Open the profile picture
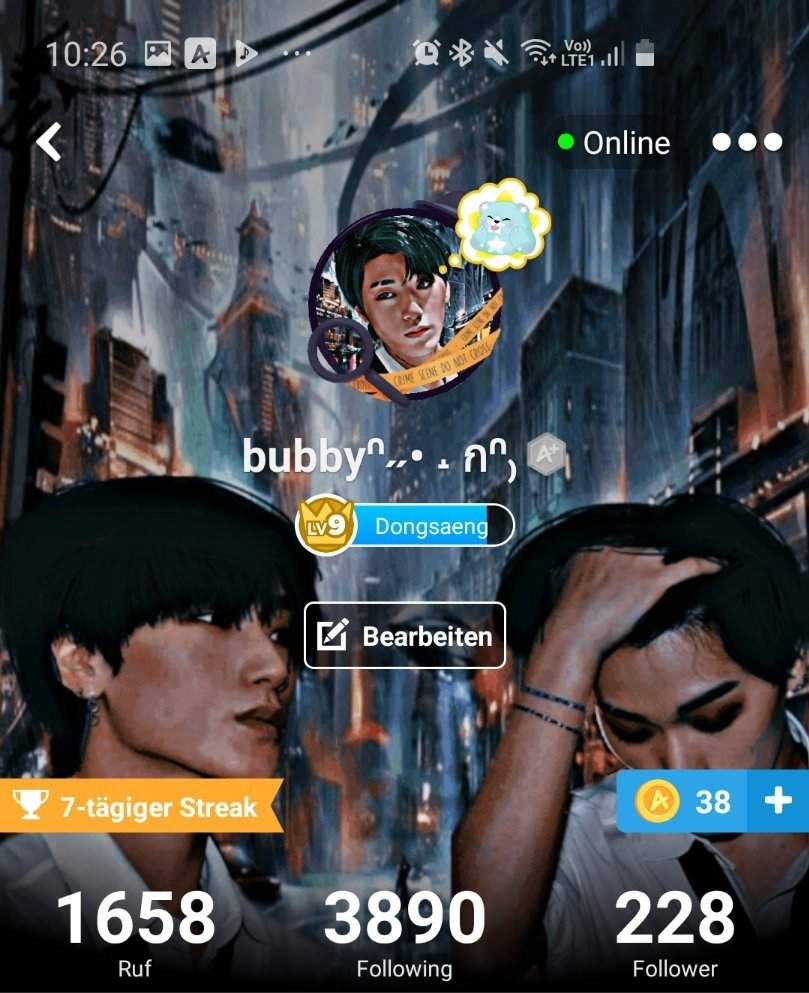The height and width of the screenshot is (993, 809). (x=405, y=303)
